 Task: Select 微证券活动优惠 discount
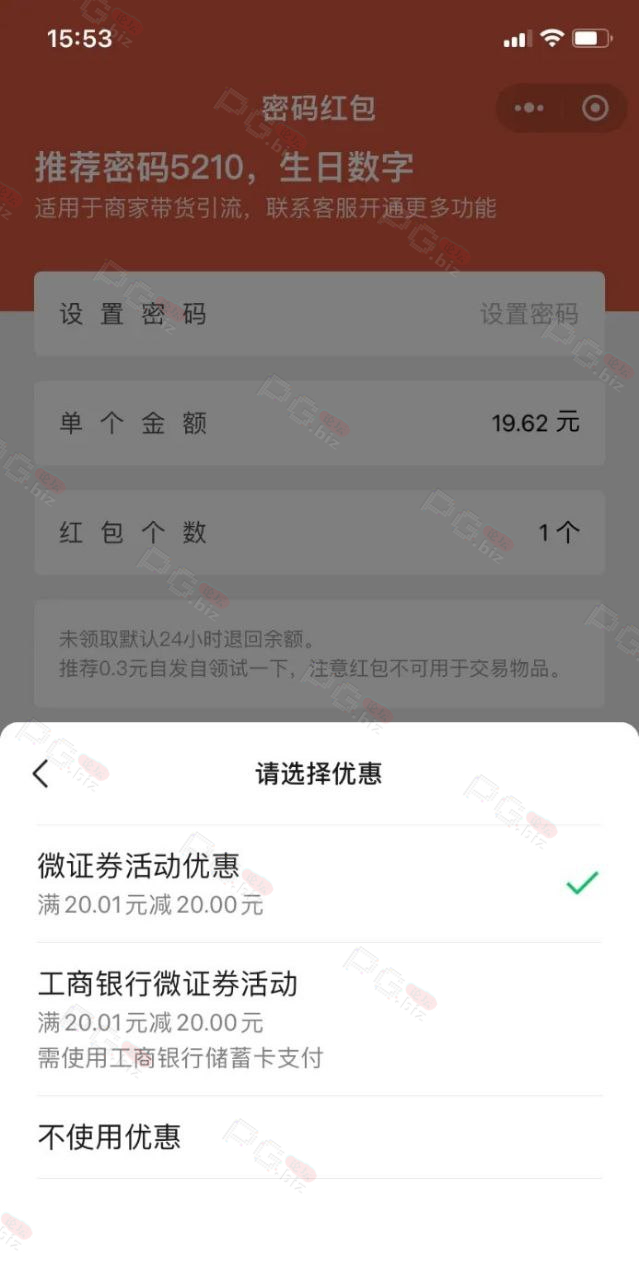click(319, 884)
